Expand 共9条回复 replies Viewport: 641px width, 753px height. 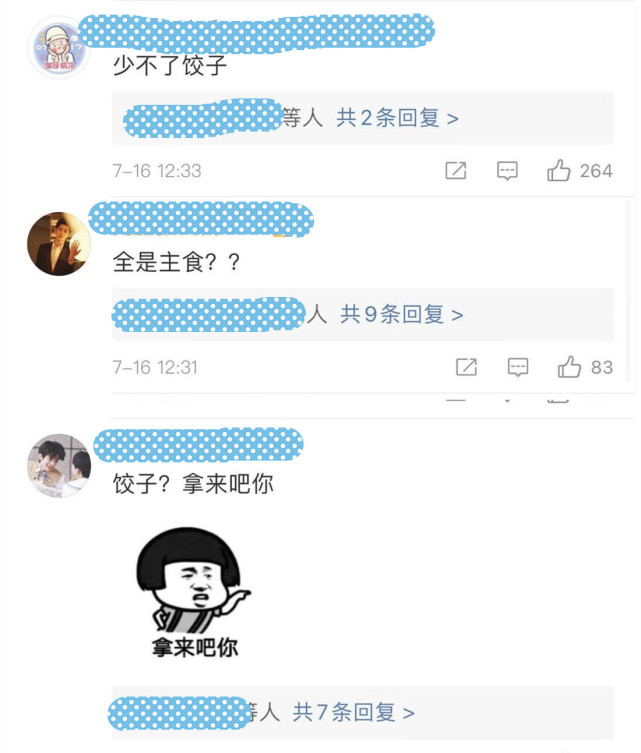click(x=402, y=314)
